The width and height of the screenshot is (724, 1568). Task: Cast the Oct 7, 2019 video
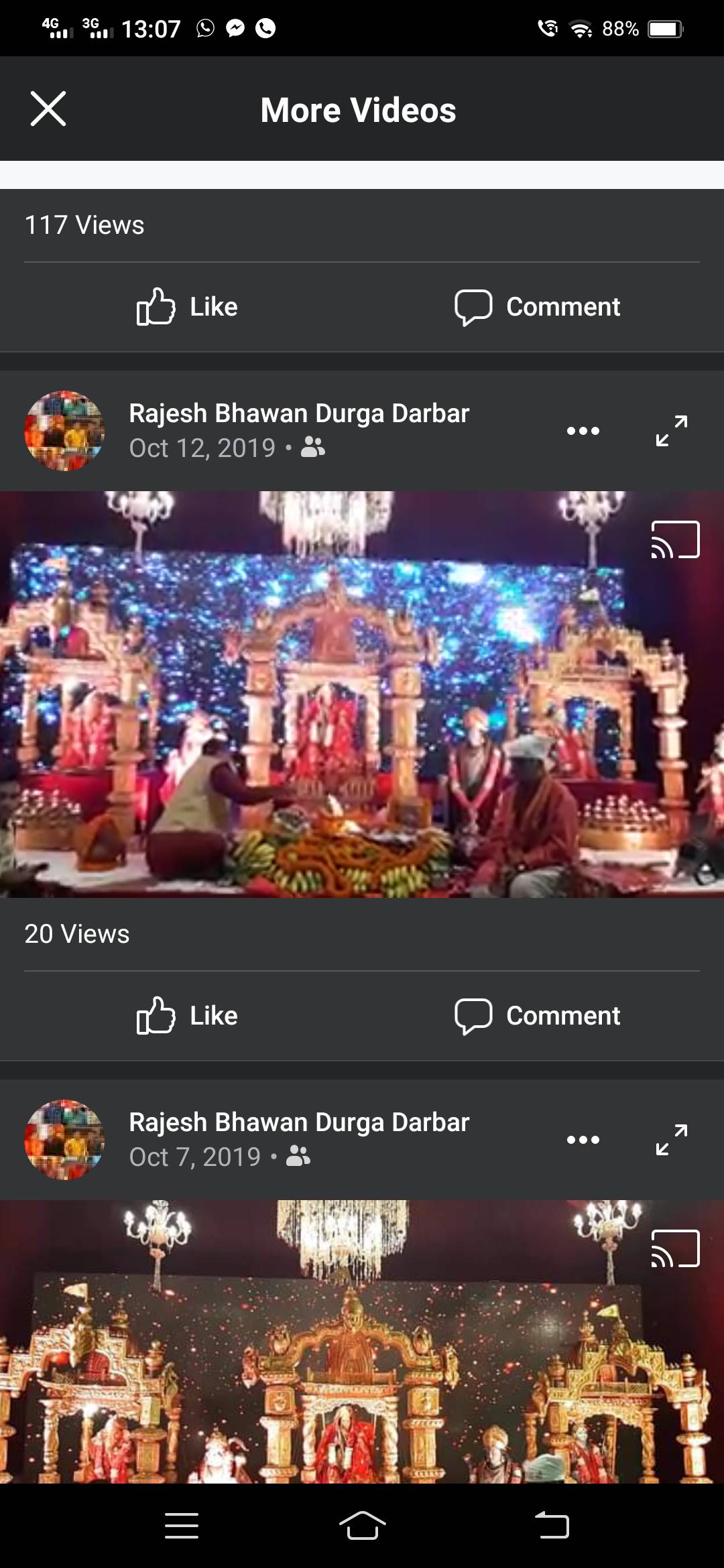pyautogui.click(x=675, y=1249)
